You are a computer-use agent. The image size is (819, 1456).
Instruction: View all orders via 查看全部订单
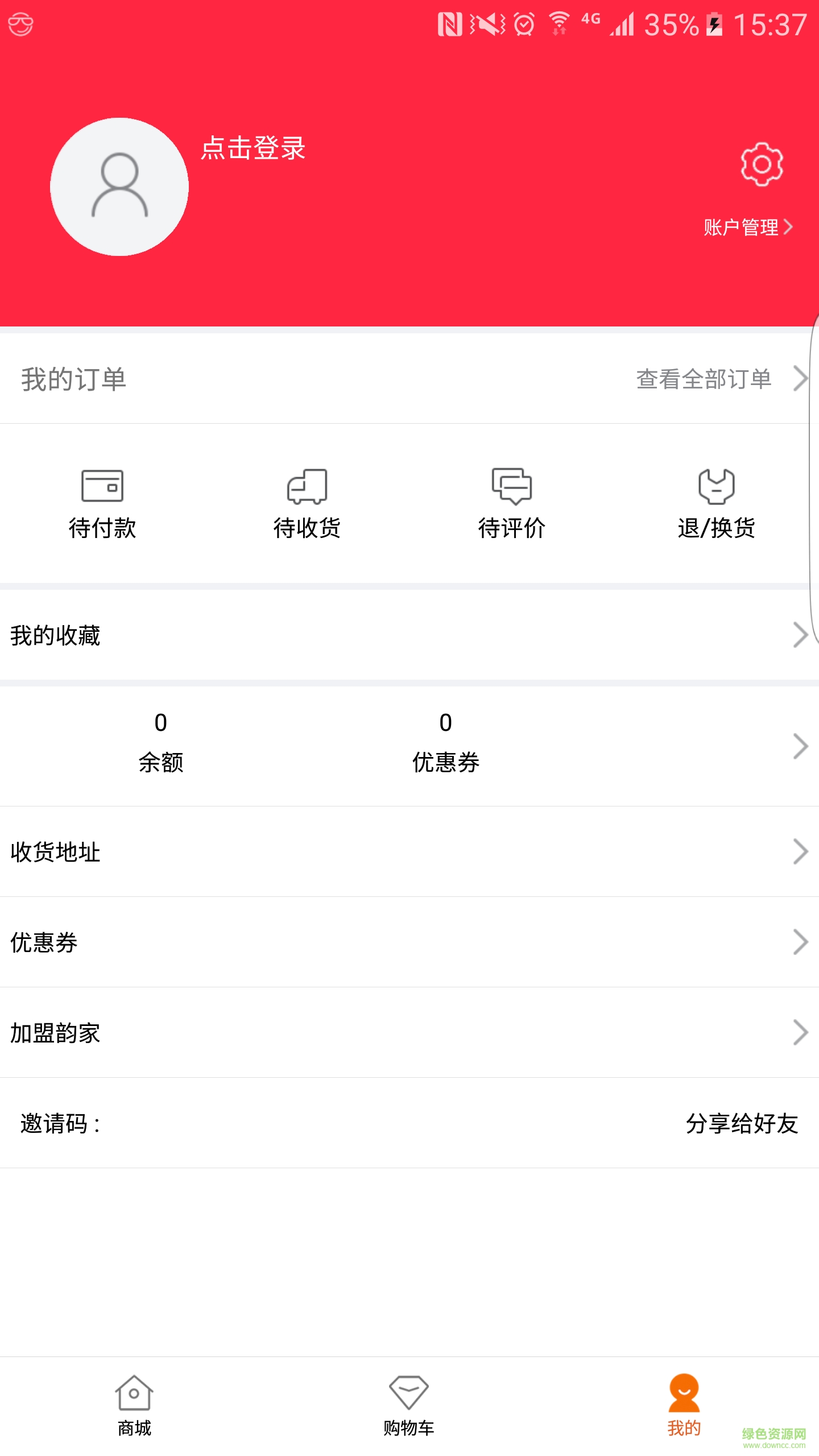[720, 379]
